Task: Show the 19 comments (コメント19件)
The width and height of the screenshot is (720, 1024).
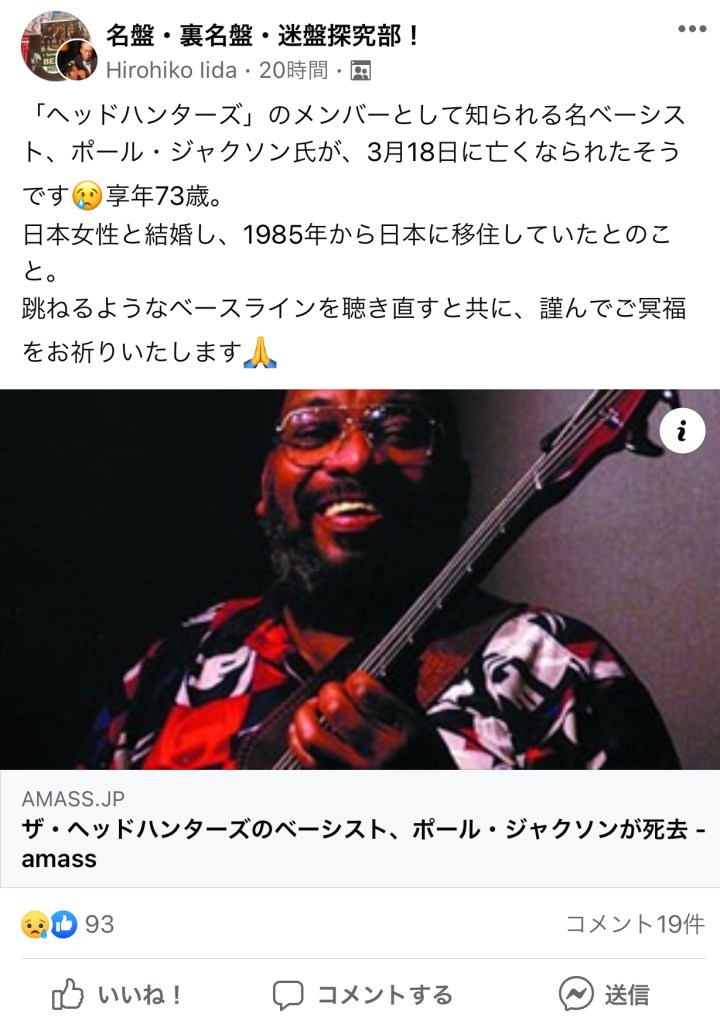Action: [x=635, y=924]
